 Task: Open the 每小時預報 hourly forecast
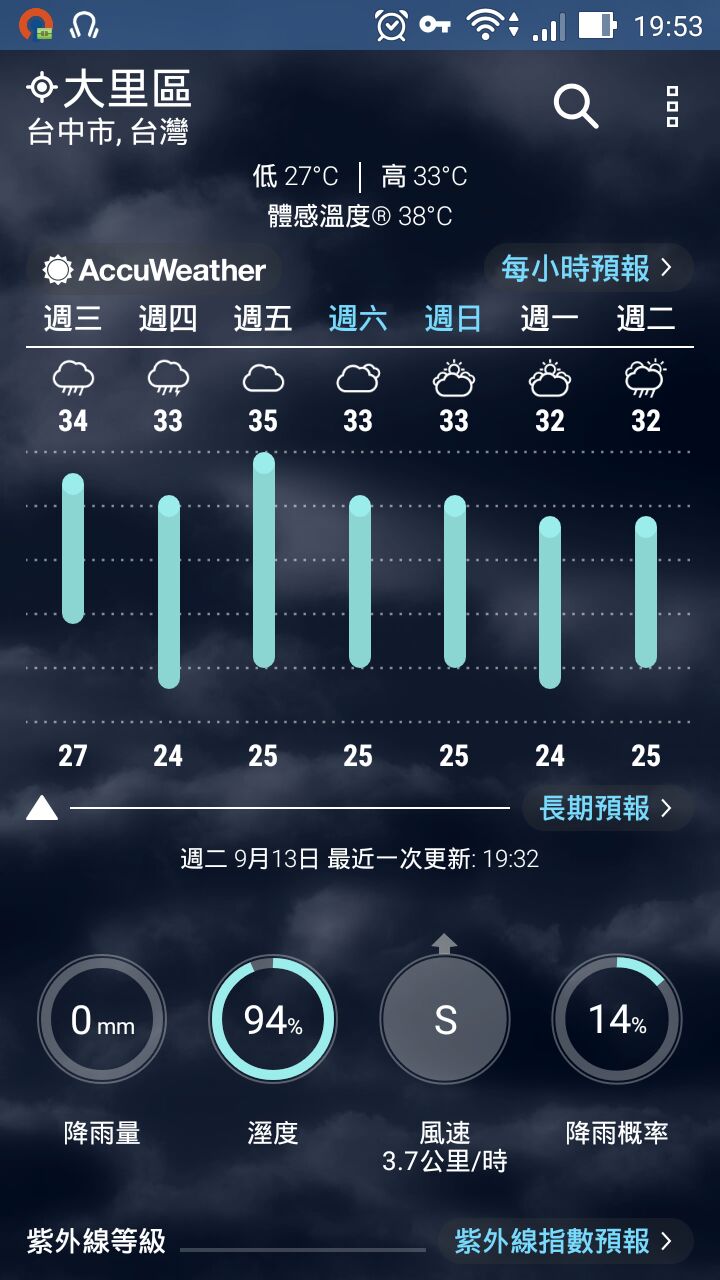click(x=587, y=268)
